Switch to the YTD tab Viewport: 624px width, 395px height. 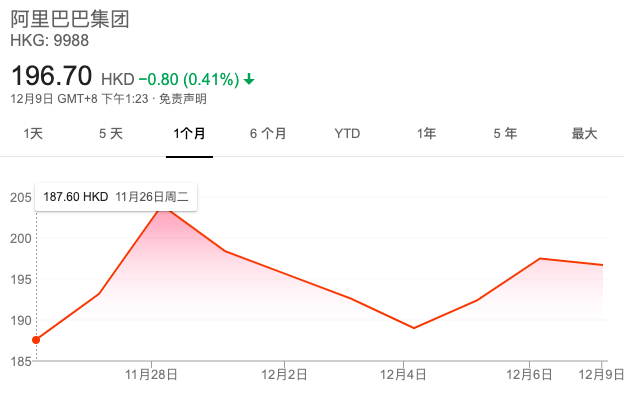click(347, 134)
